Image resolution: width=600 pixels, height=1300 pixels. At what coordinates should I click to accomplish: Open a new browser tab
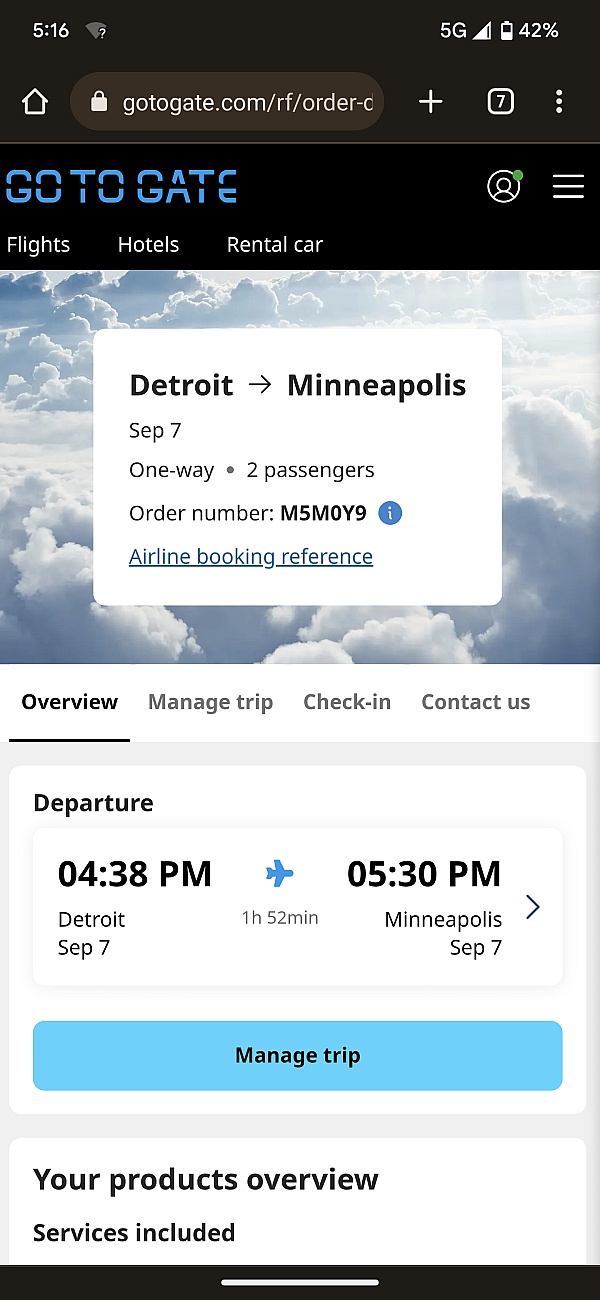click(430, 102)
